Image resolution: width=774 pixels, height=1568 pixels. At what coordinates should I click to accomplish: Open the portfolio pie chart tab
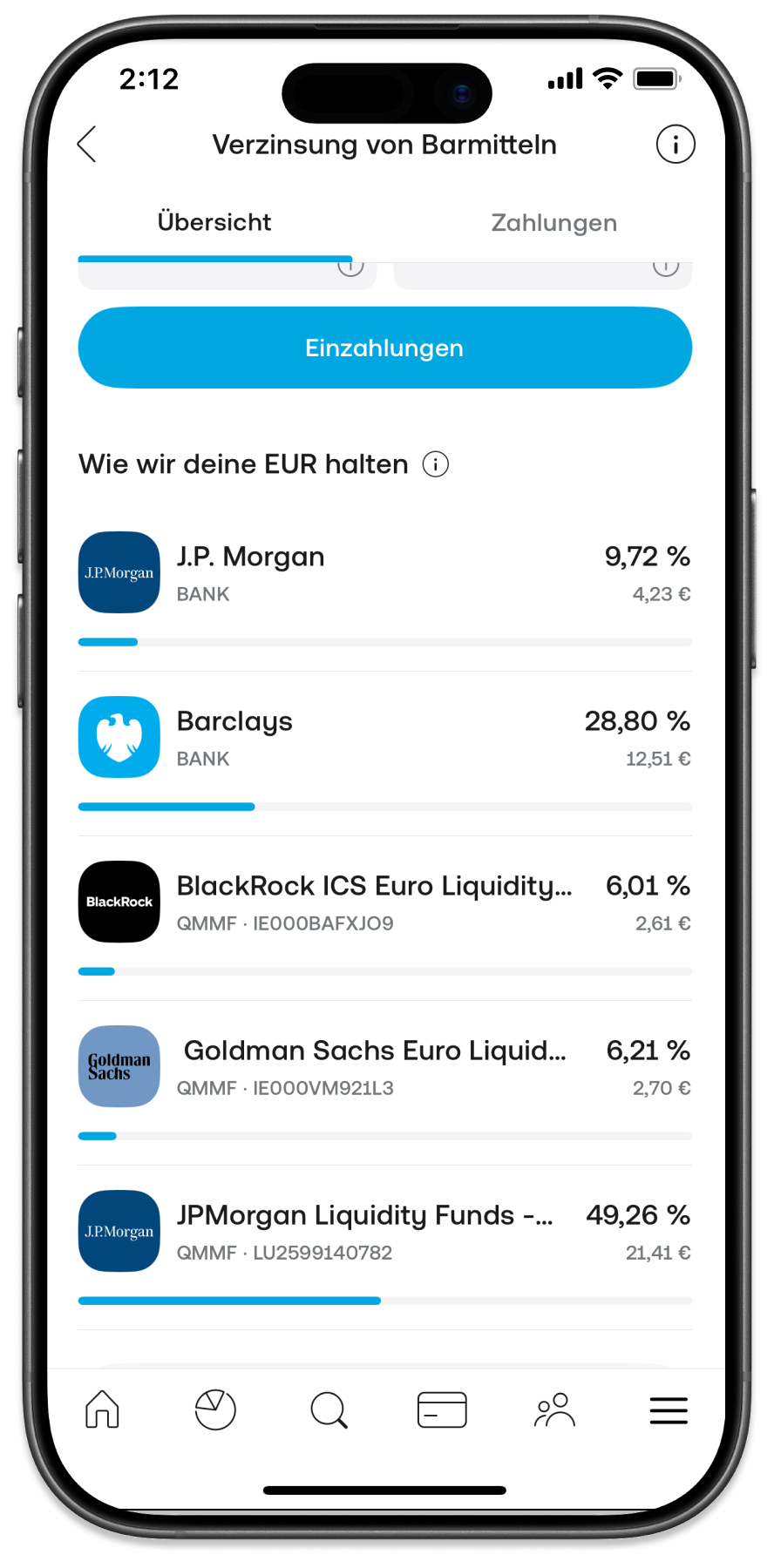coord(215,1409)
